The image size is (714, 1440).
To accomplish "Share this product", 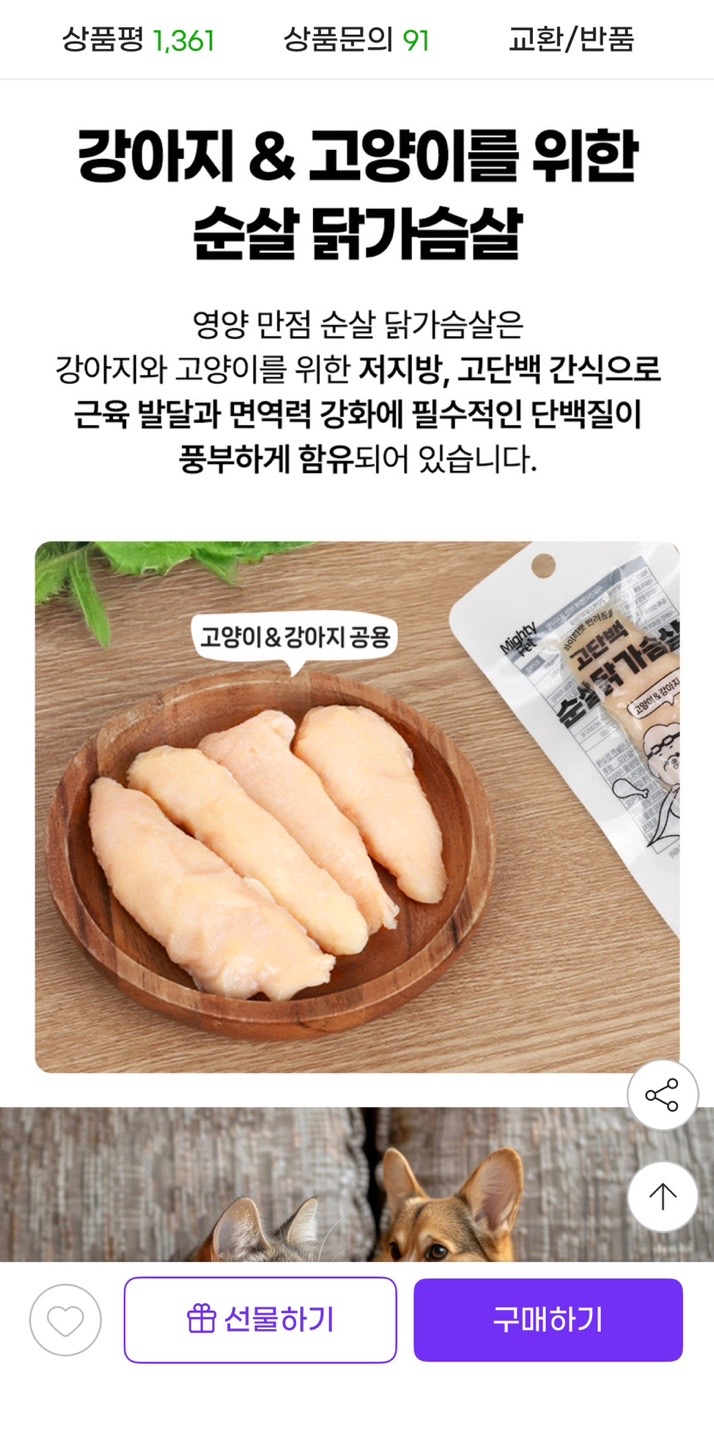I will pyautogui.click(x=662, y=1095).
